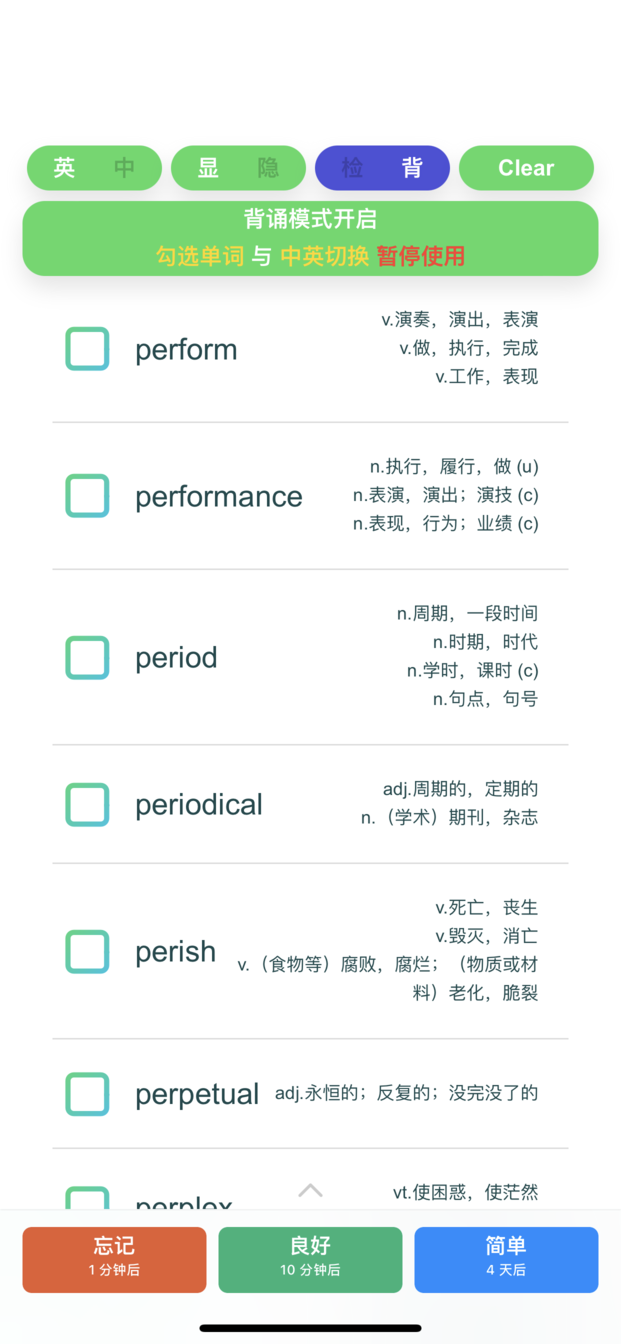
Task: Check the box next to perform
Action: (x=88, y=349)
